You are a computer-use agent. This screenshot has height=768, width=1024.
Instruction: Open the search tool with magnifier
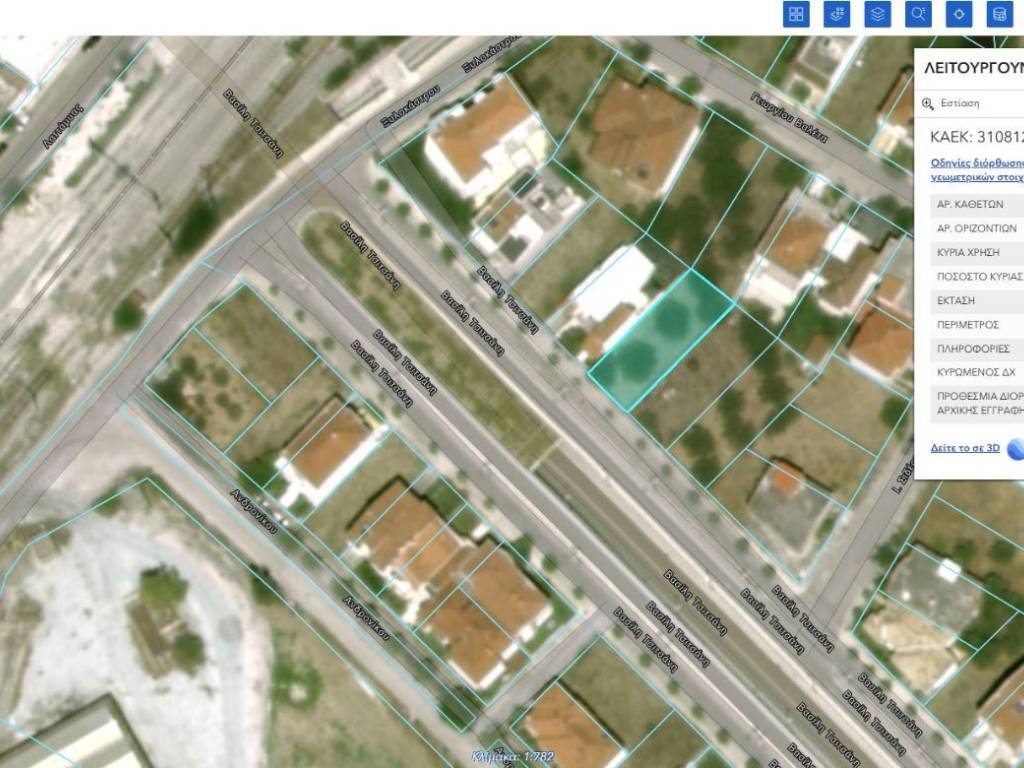(917, 14)
